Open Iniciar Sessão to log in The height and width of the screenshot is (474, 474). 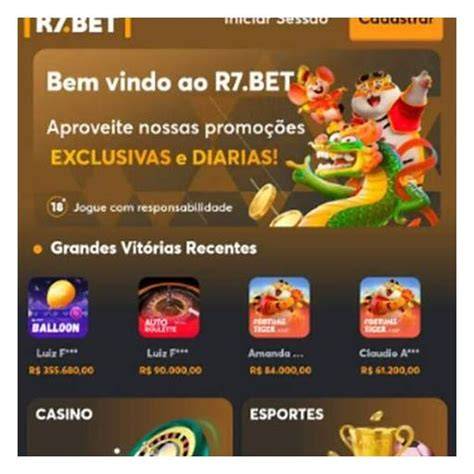[276, 22]
